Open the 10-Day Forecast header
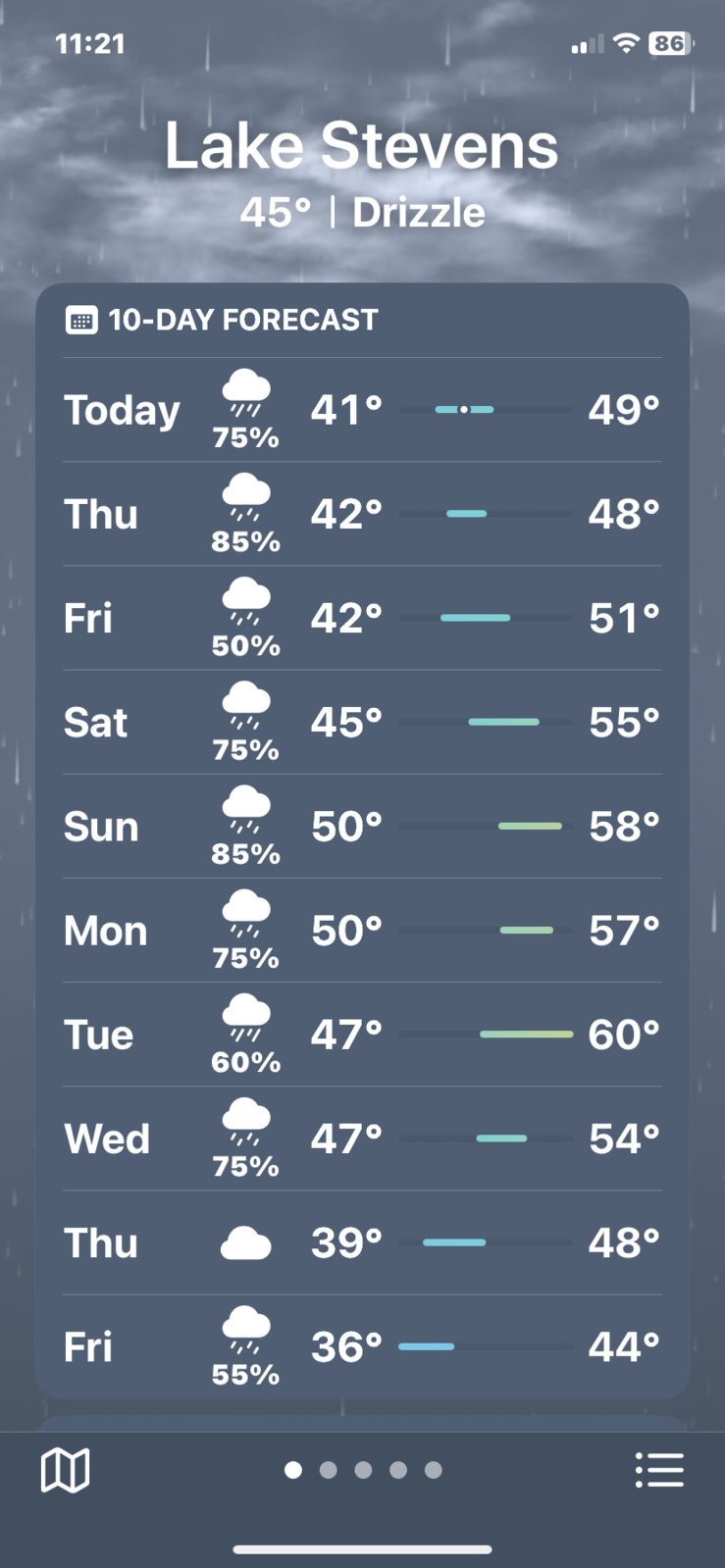 (x=222, y=320)
